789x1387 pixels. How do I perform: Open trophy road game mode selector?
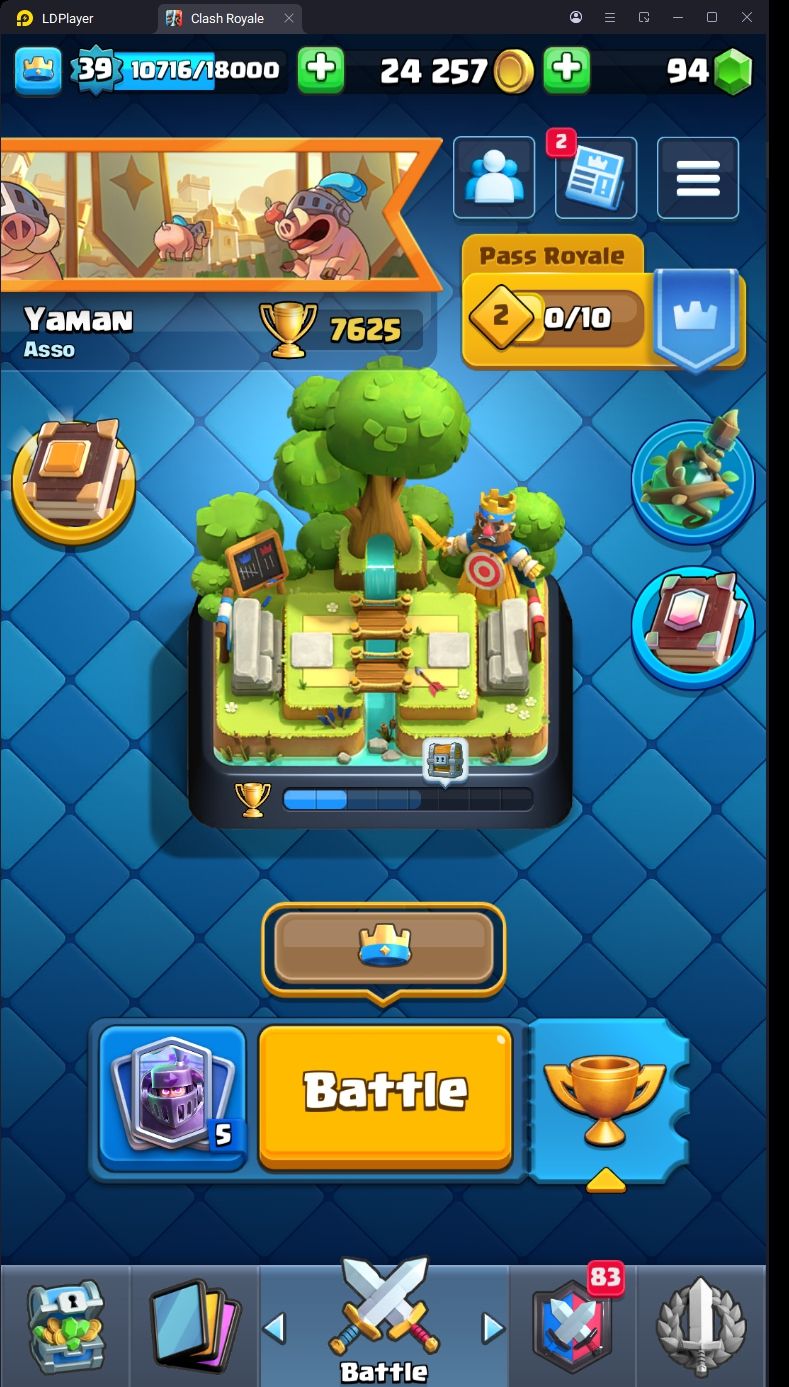pos(605,1099)
